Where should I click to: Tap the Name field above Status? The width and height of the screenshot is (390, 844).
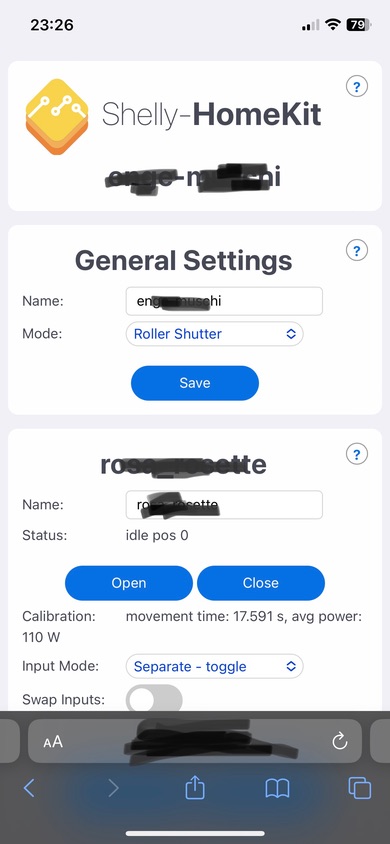224,505
